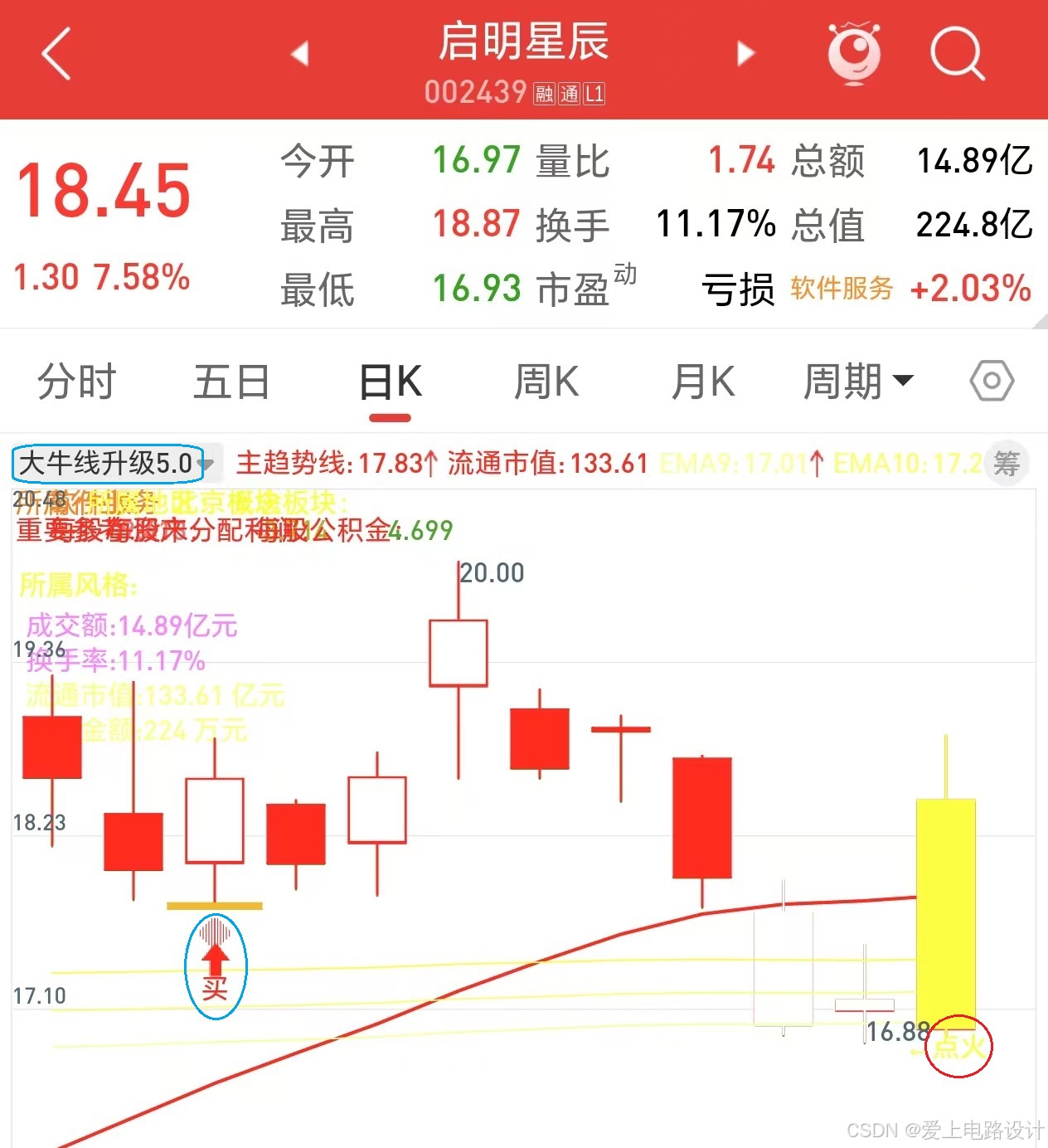The height and width of the screenshot is (1148, 1048).
Task: Switch to the 月K chart tab
Action: pos(703,382)
